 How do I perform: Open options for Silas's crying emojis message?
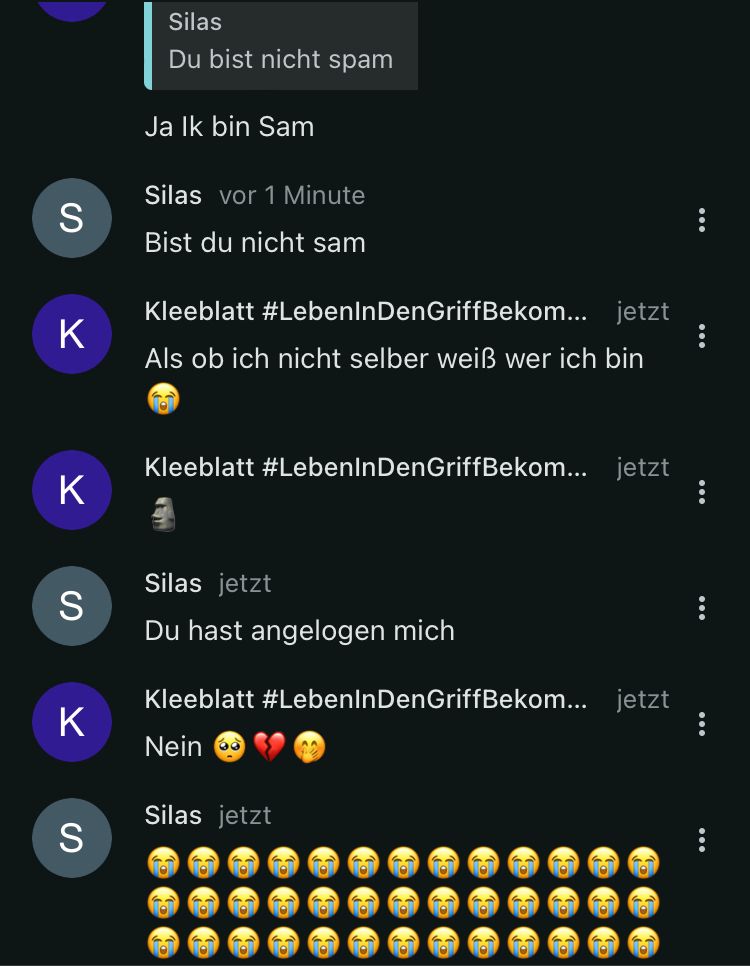702,840
